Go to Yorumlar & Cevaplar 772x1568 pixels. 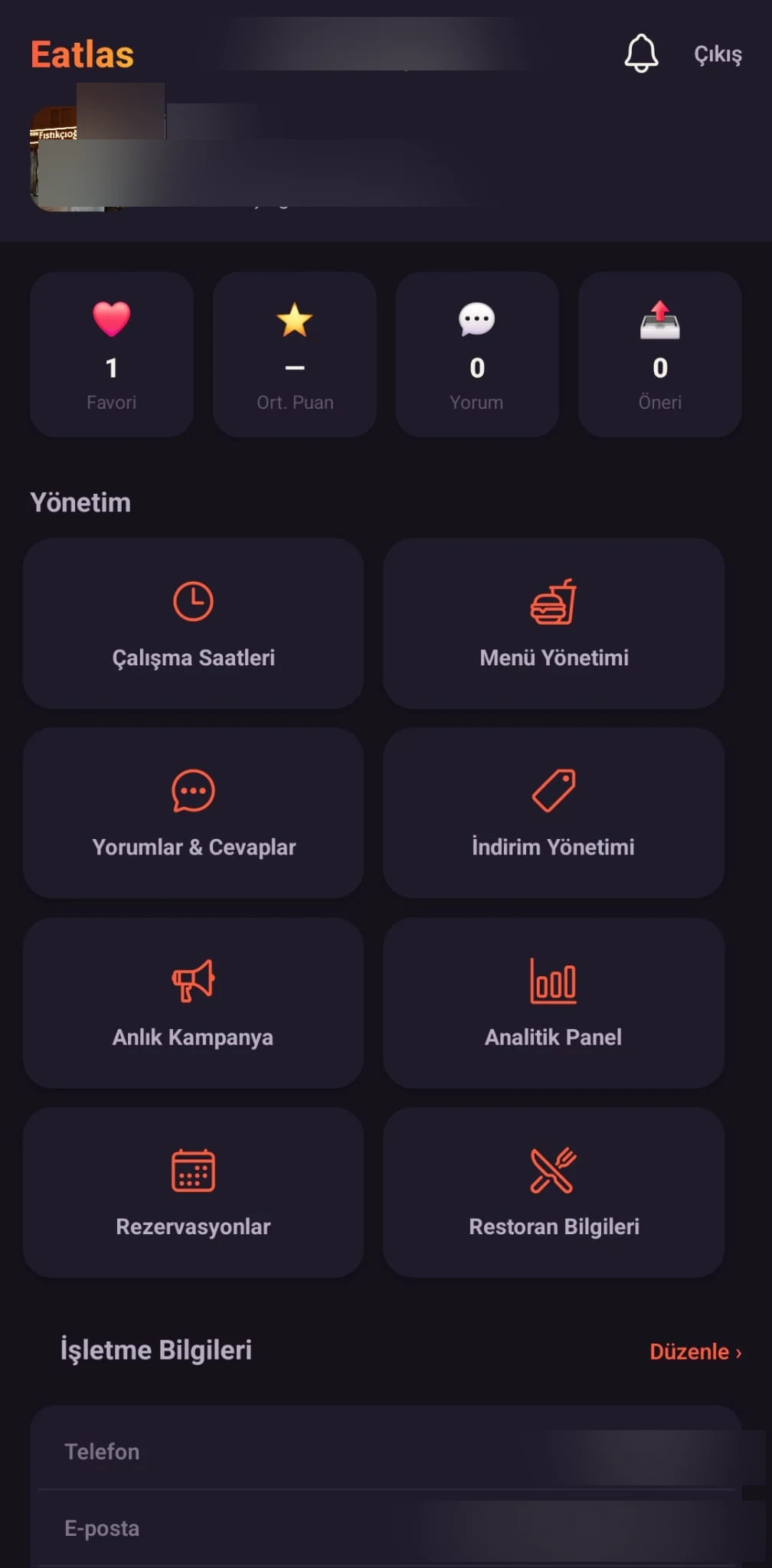click(x=194, y=813)
